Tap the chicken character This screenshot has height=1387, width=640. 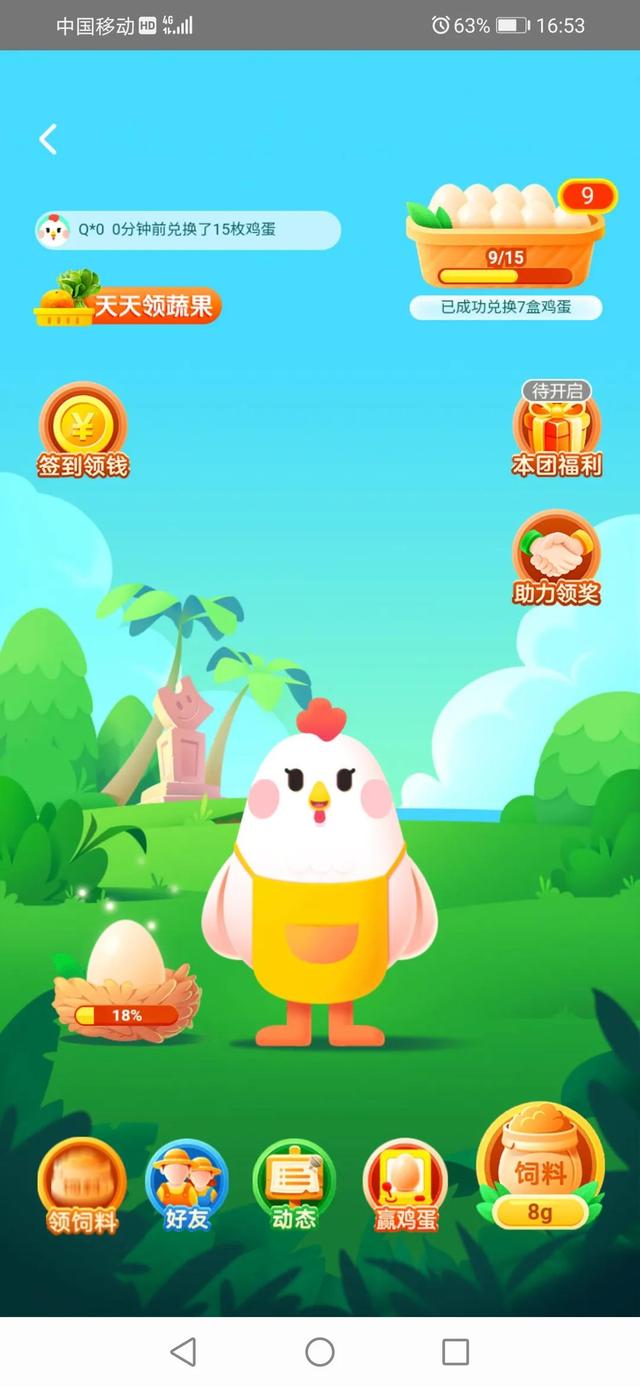(x=320, y=880)
